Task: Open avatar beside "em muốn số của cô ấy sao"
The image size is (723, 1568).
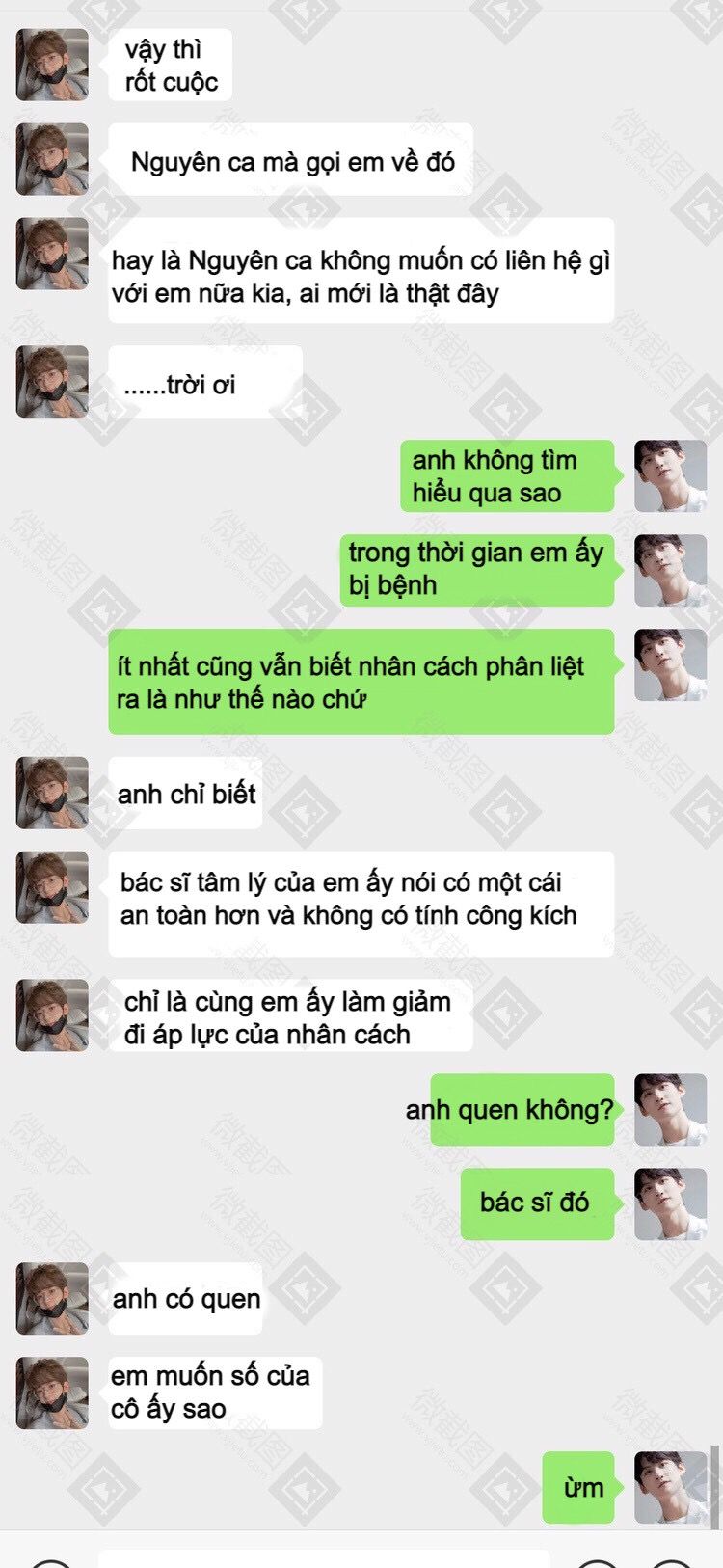Action: pos(52,1392)
